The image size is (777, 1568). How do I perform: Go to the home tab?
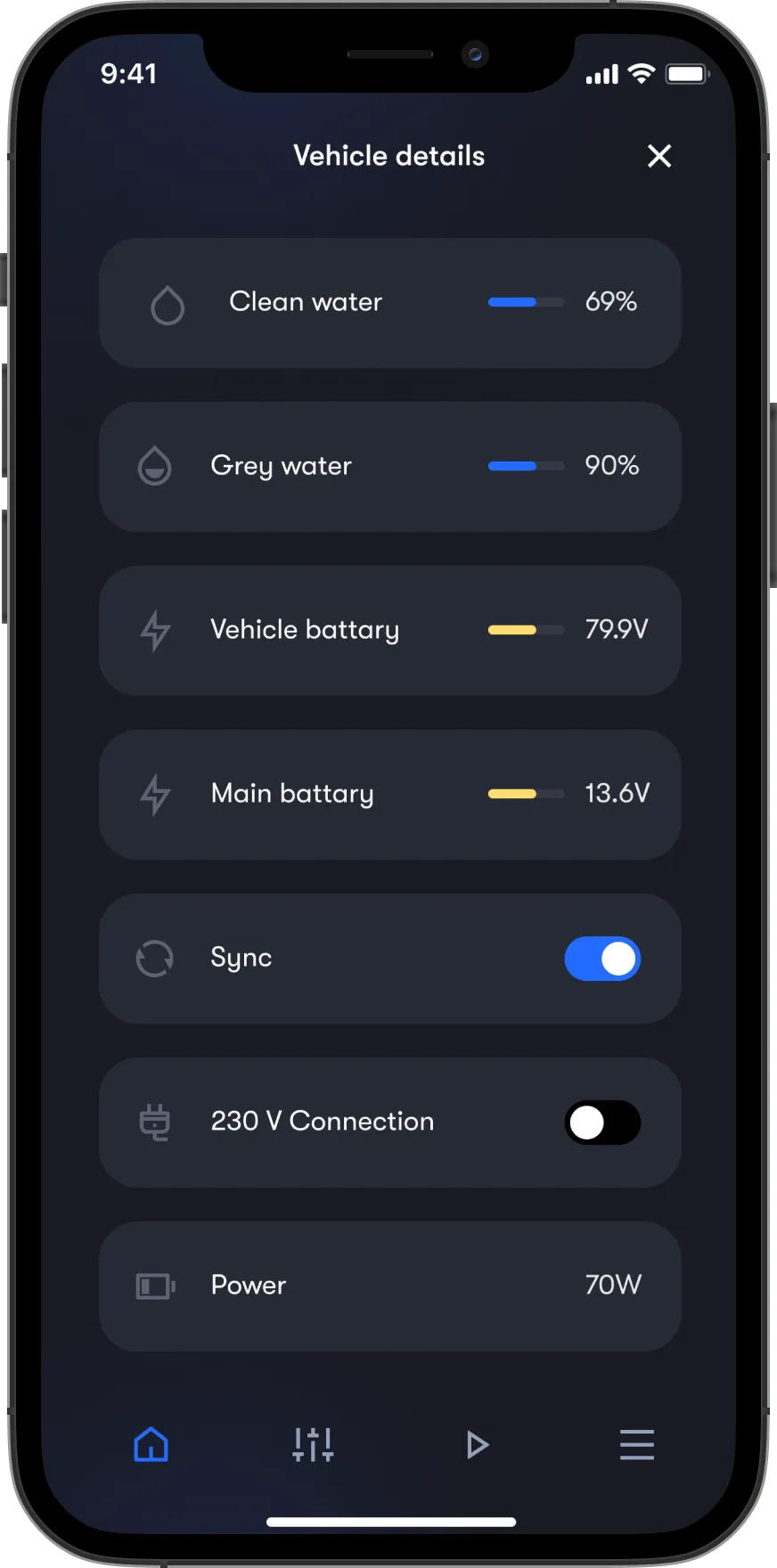151,1444
